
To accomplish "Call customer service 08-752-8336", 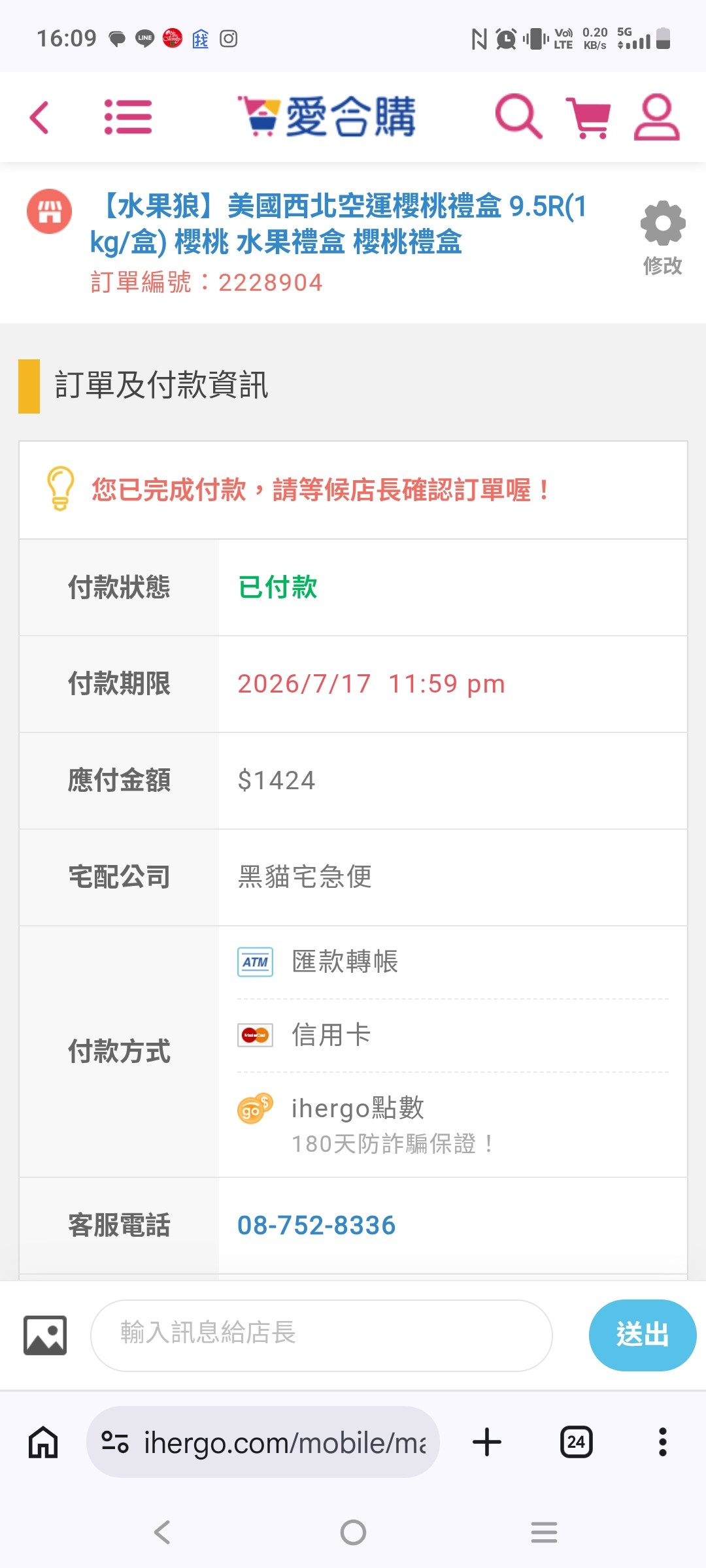I will [316, 1225].
